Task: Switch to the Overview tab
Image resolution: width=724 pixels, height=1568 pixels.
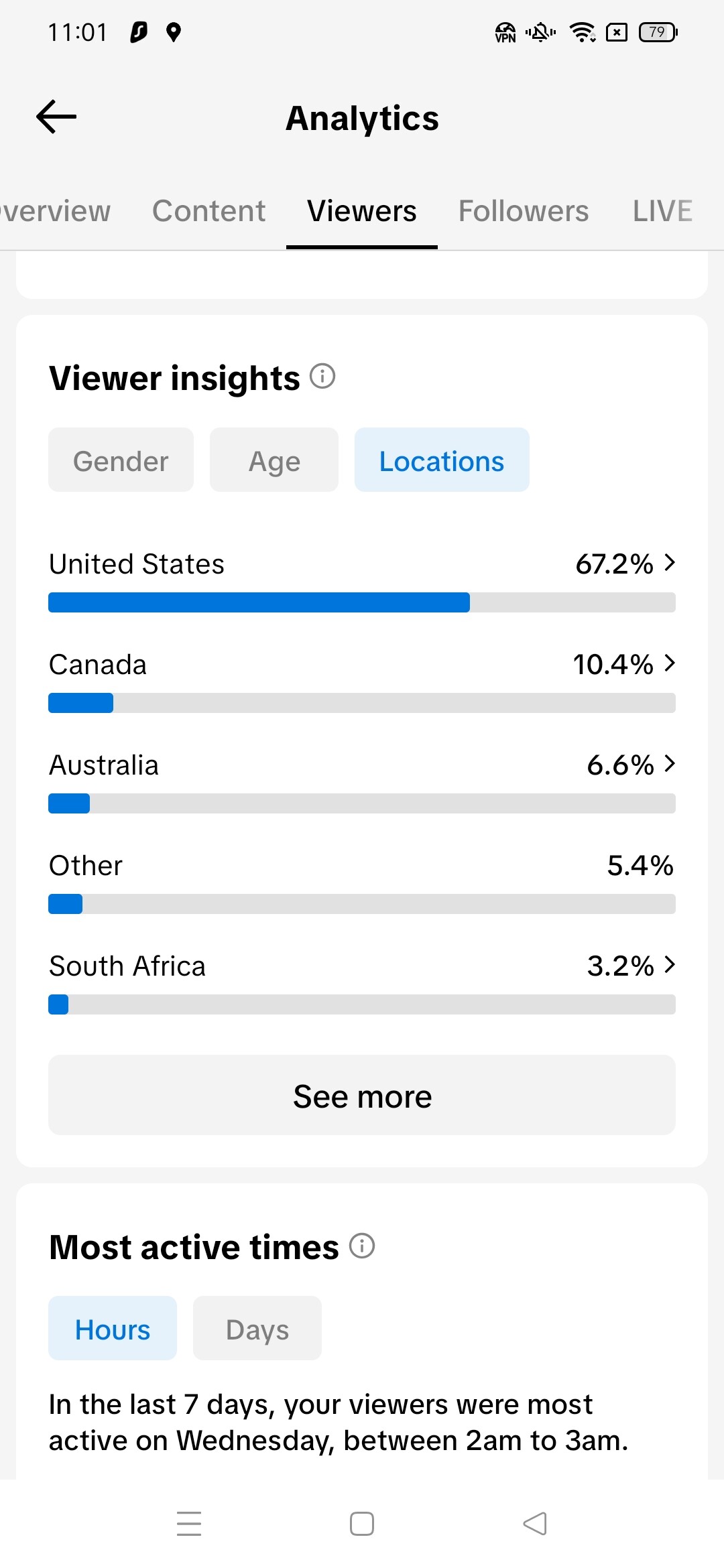Action: (x=55, y=212)
